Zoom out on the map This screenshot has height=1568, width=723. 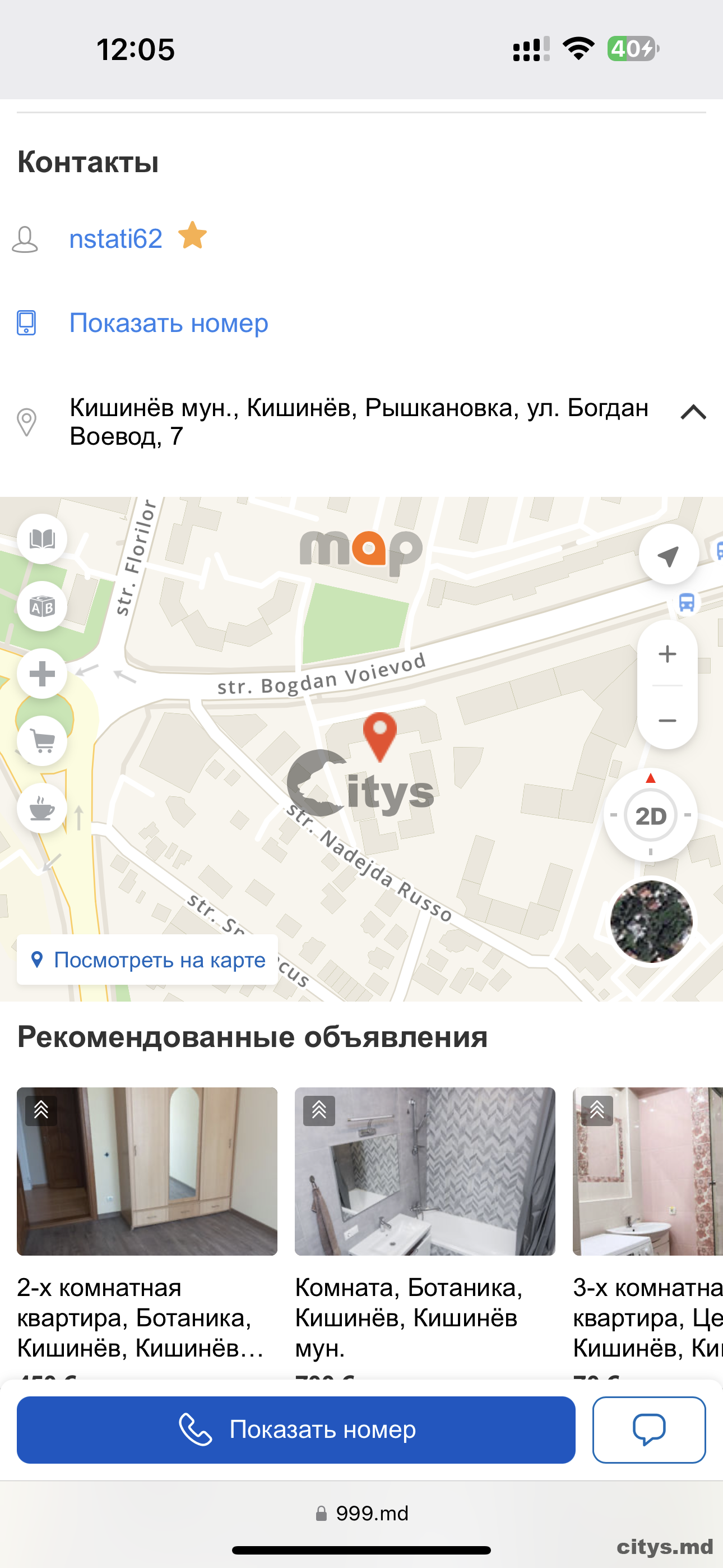pos(667,721)
